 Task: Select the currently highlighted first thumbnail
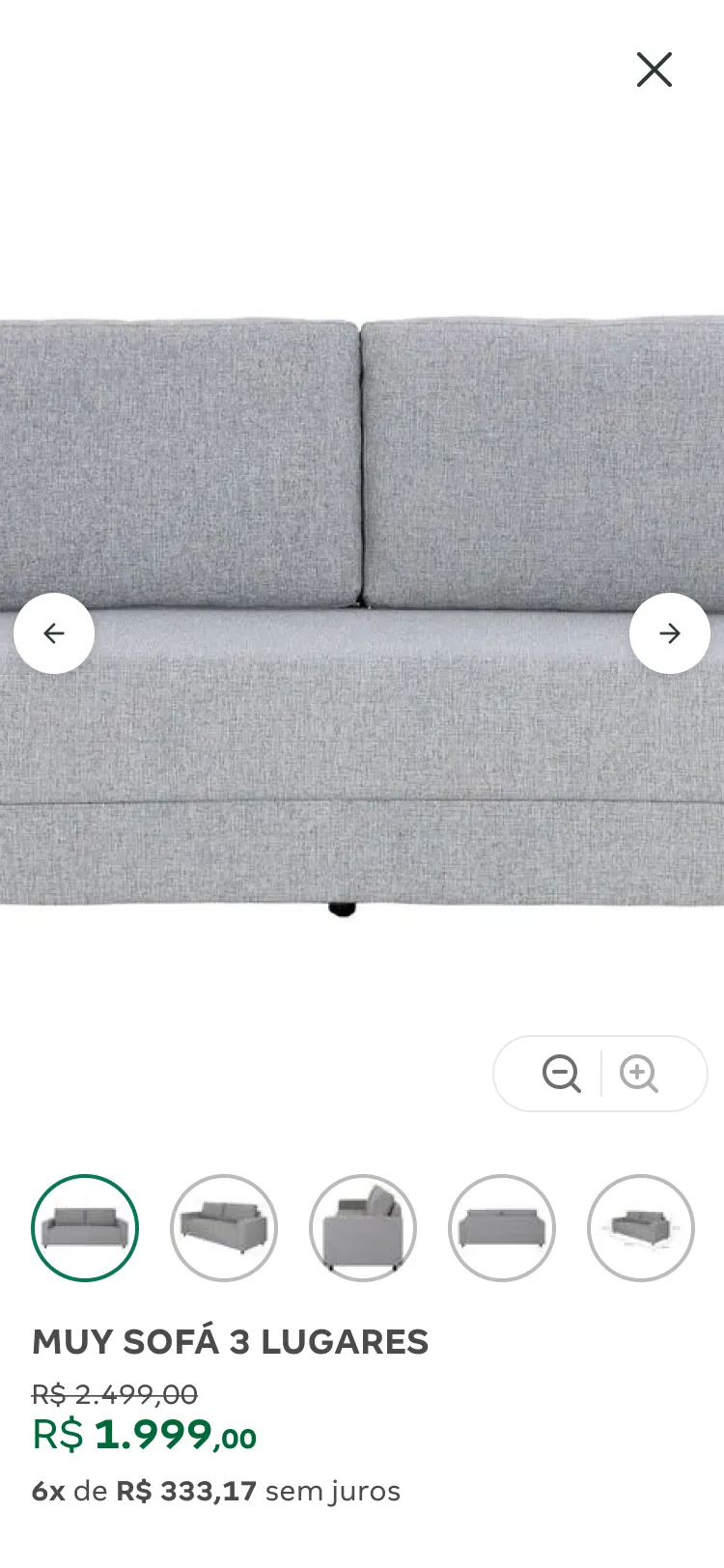(x=84, y=1227)
